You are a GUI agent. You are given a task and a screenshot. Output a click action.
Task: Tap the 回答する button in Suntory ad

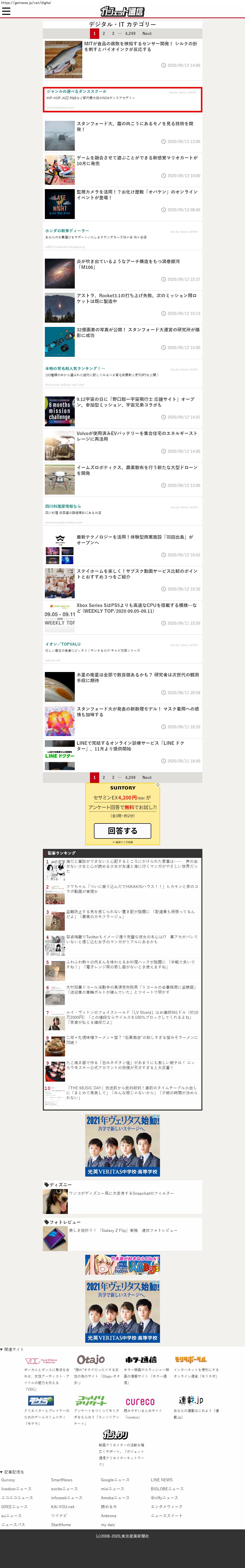[x=123, y=830]
